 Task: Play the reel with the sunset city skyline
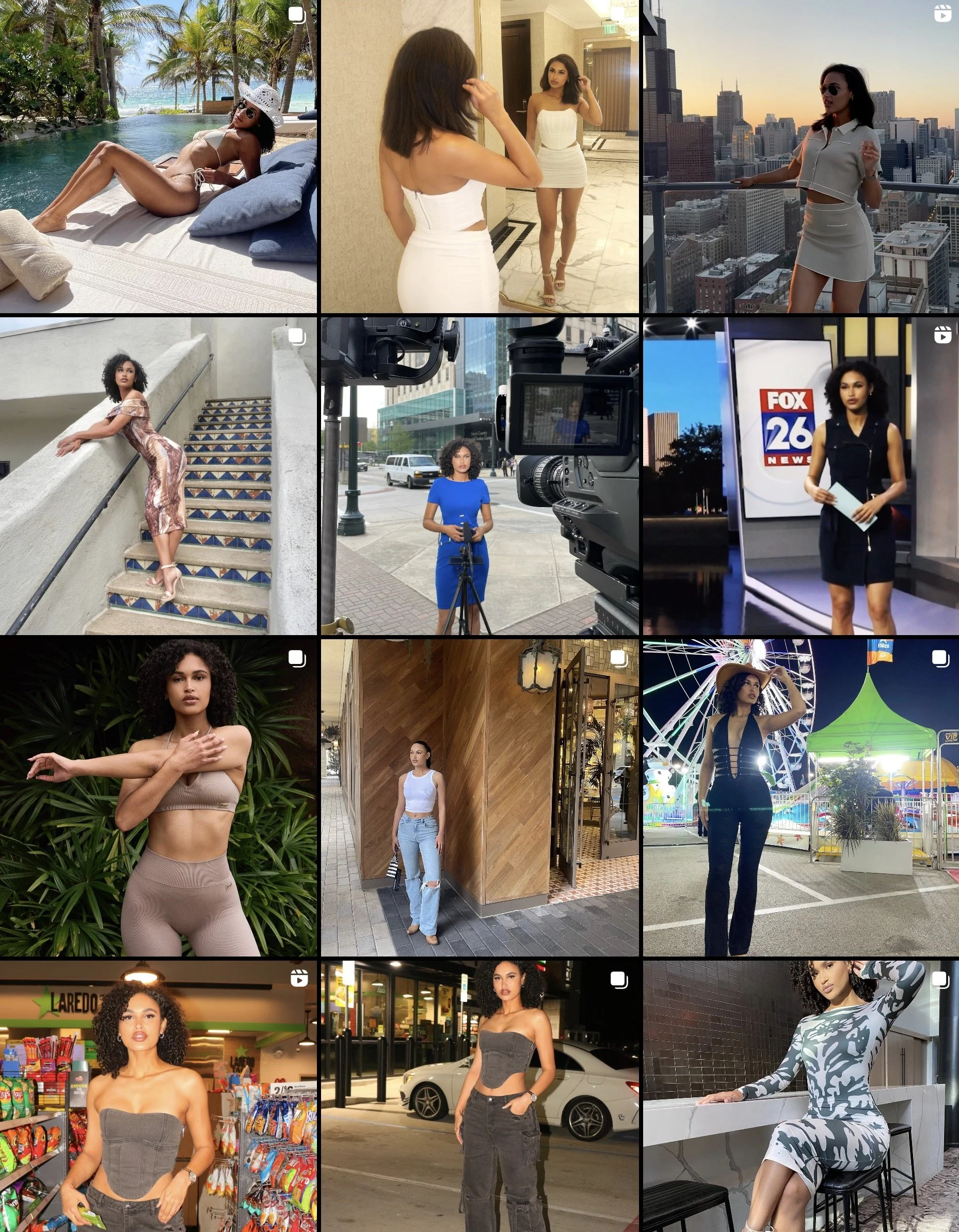click(x=801, y=156)
